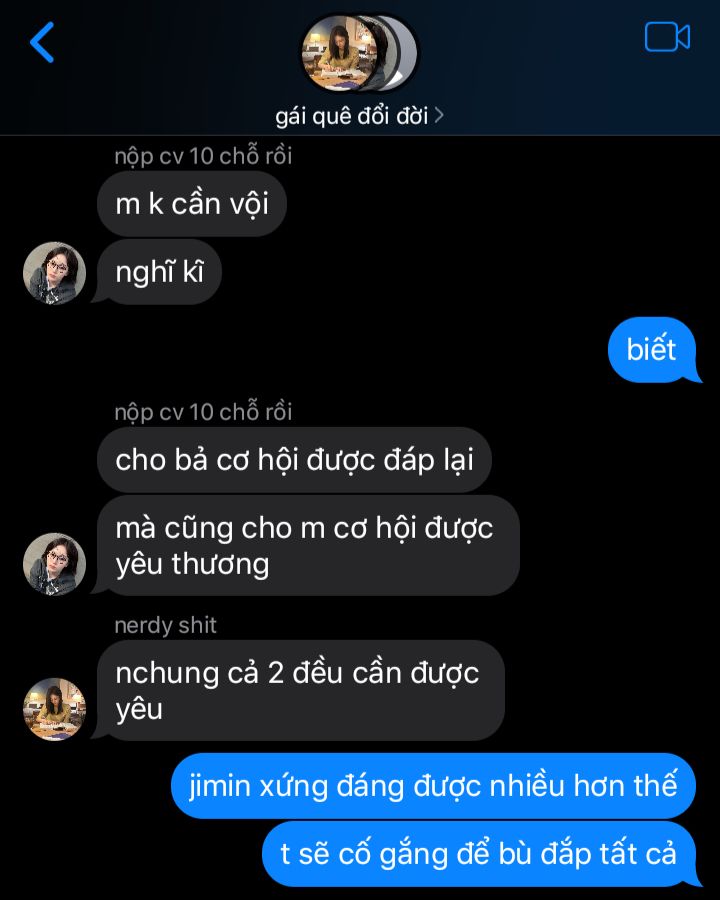Tap the nerdy shit sender avatar
Image resolution: width=720 pixels, height=900 pixels.
[x=54, y=709]
